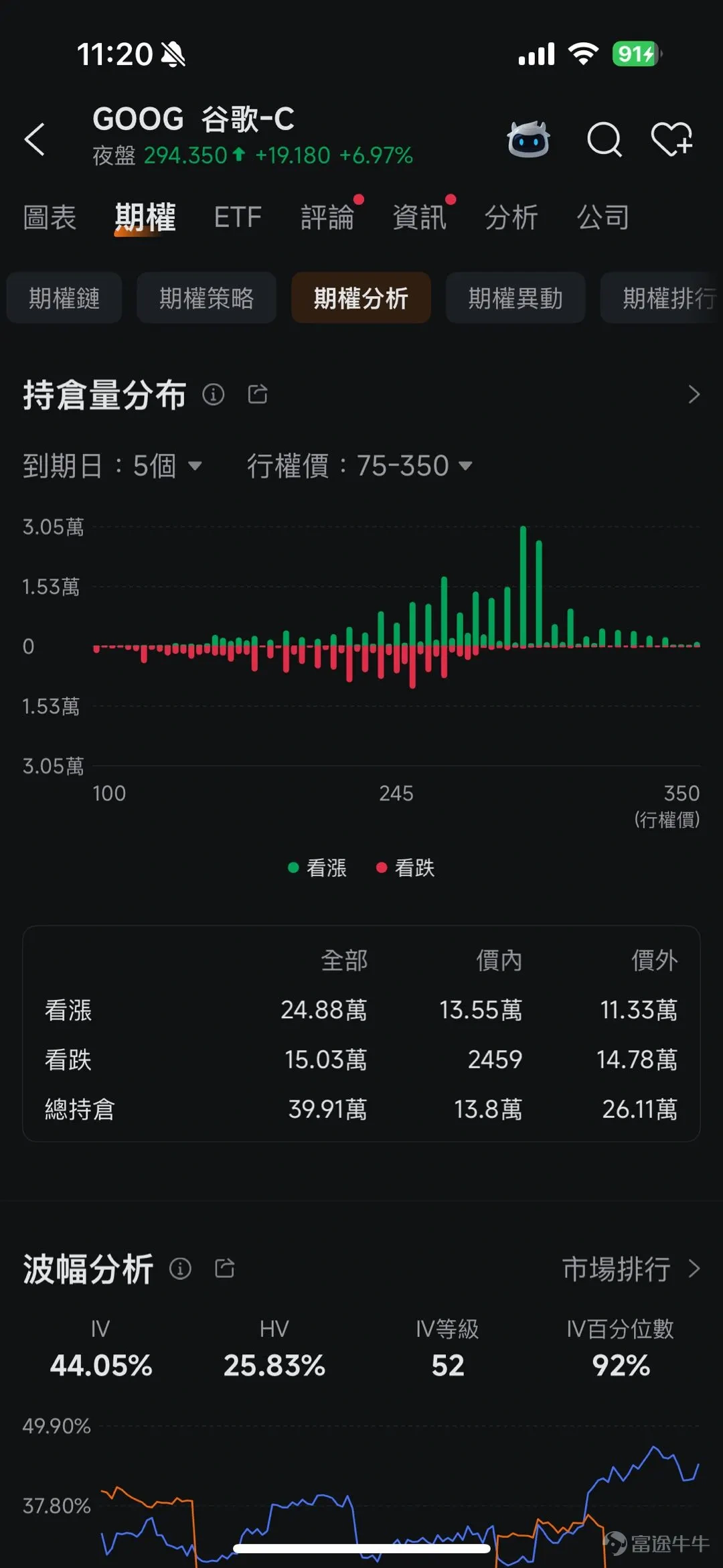Open the 到期日 5個 dropdown
This screenshot has height=1568, width=723.
coord(112,466)
